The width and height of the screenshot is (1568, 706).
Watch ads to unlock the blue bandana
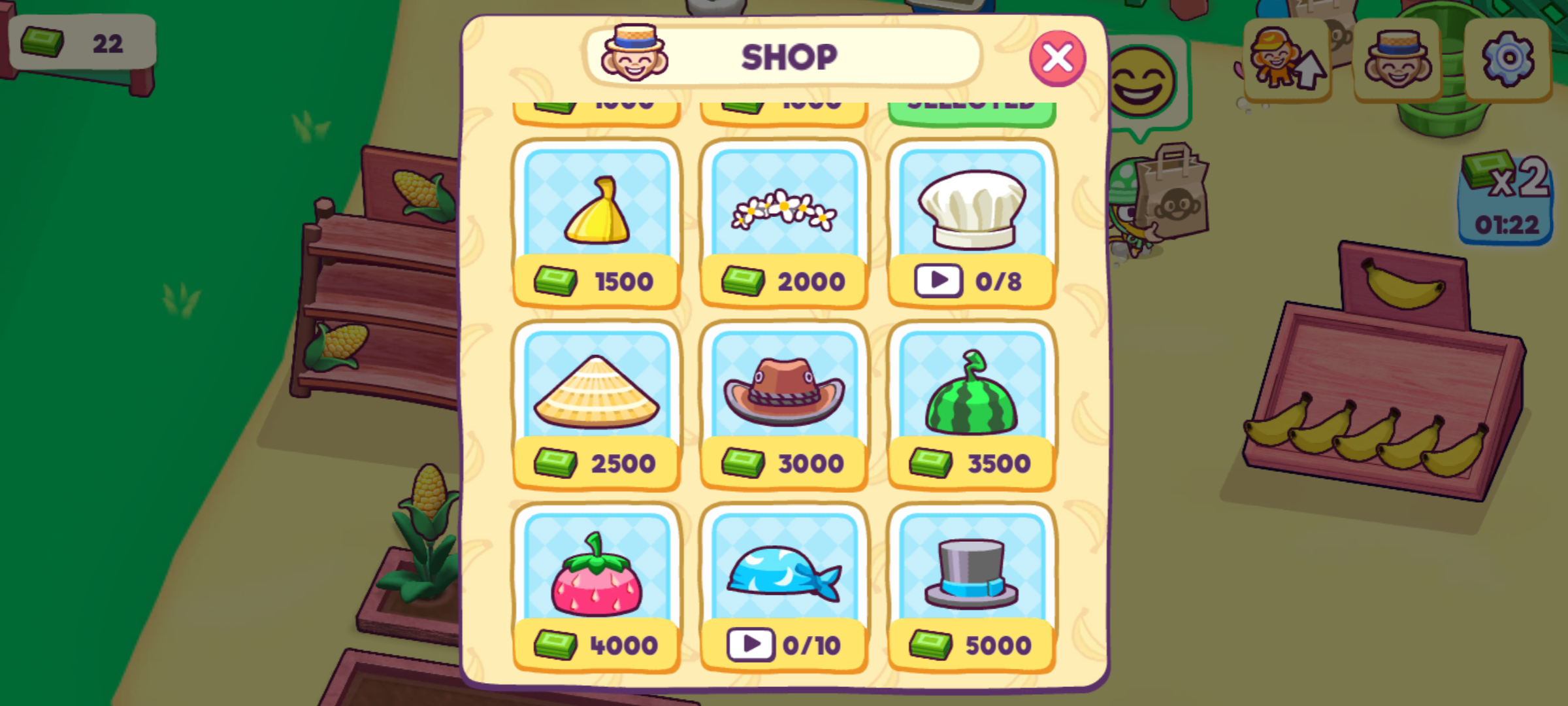783,645
